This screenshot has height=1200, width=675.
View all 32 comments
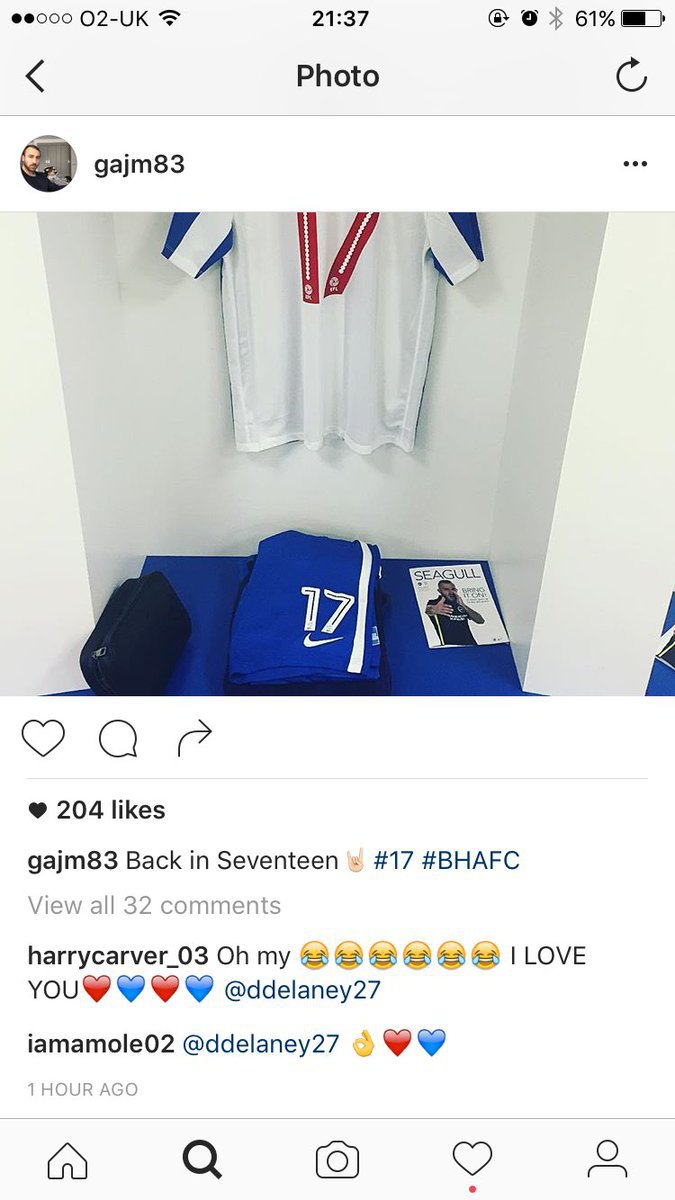point(154,906)
